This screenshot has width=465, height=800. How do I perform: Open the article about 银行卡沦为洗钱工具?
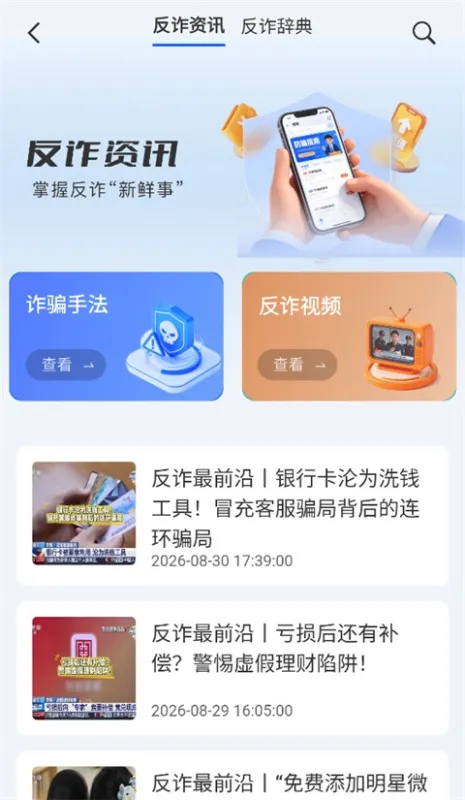tap(233, 515)
